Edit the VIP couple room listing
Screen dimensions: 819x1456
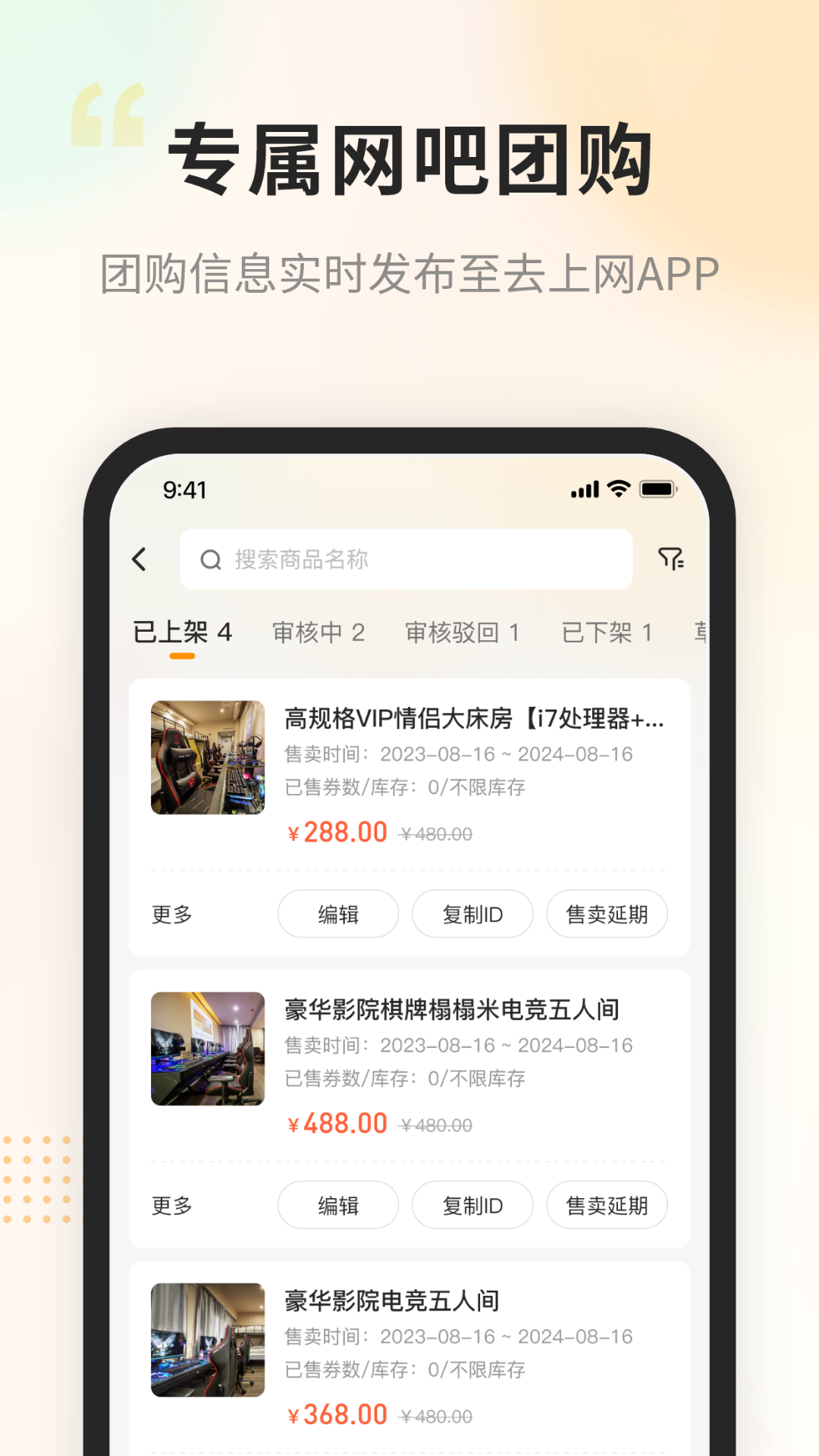coord(337,914)
